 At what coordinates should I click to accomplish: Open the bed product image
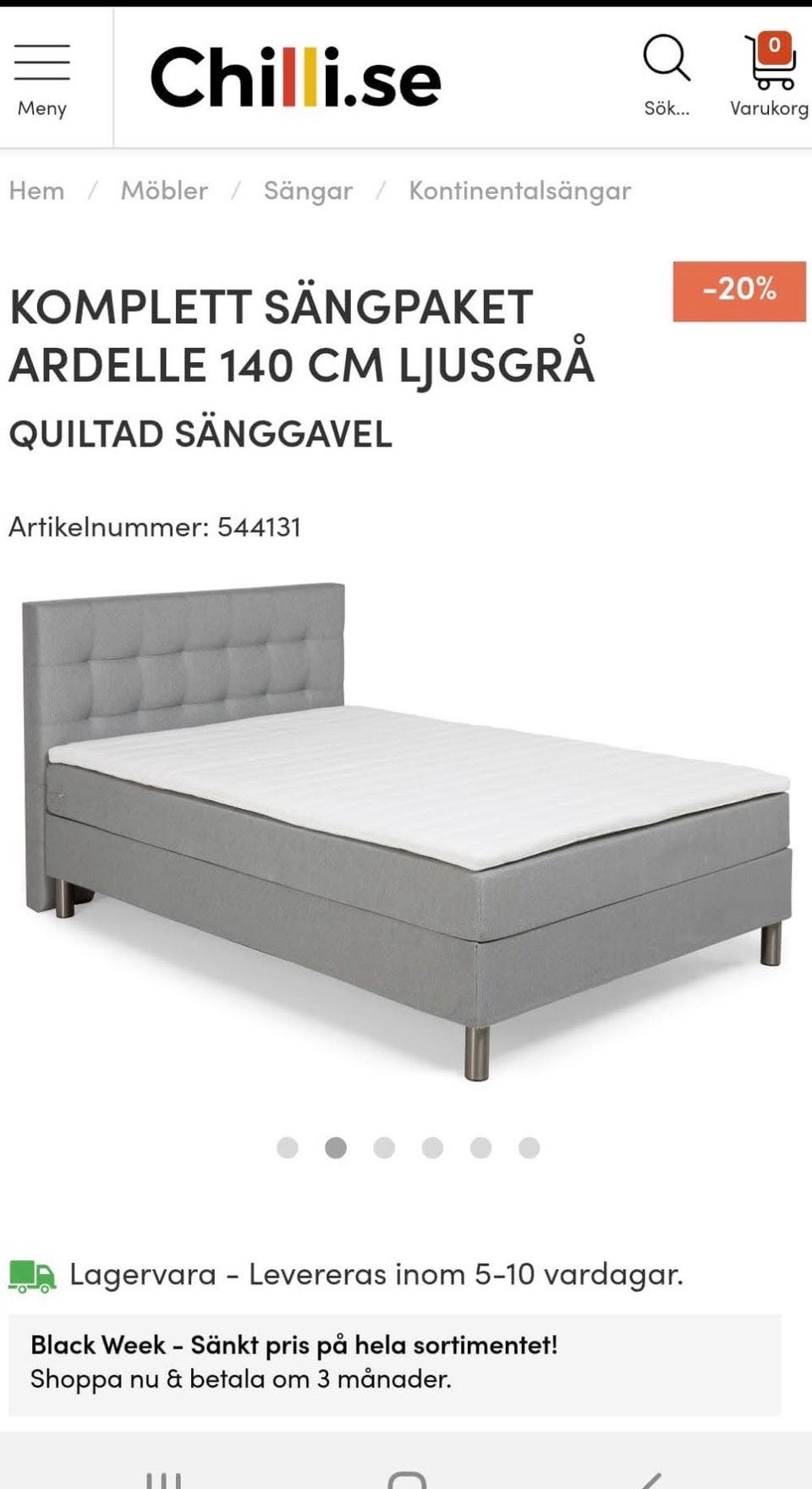point(406,831)
